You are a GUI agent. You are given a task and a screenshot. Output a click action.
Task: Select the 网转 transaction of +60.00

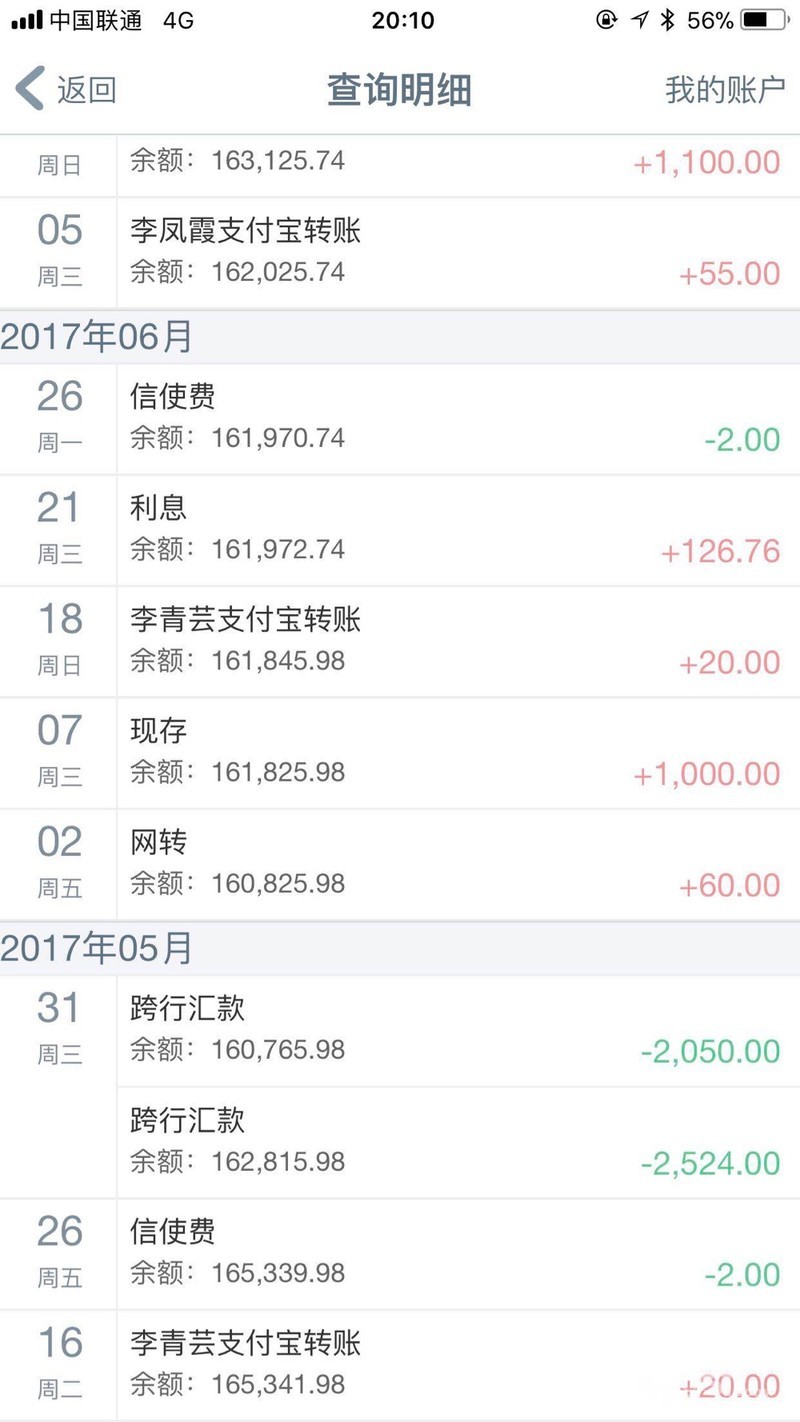[x=456, y=864]
